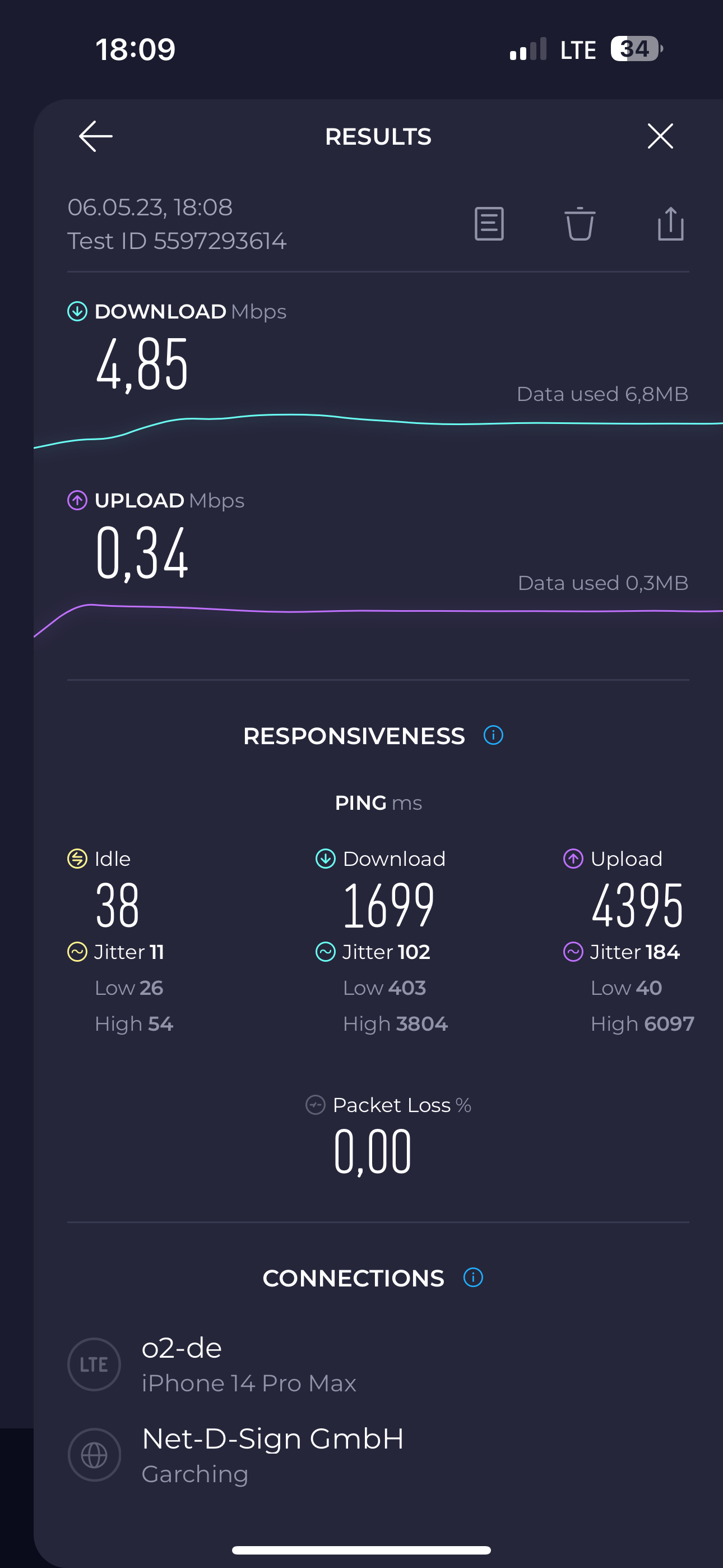Delete this test result
723x1568 pixels.
(580, 224)
